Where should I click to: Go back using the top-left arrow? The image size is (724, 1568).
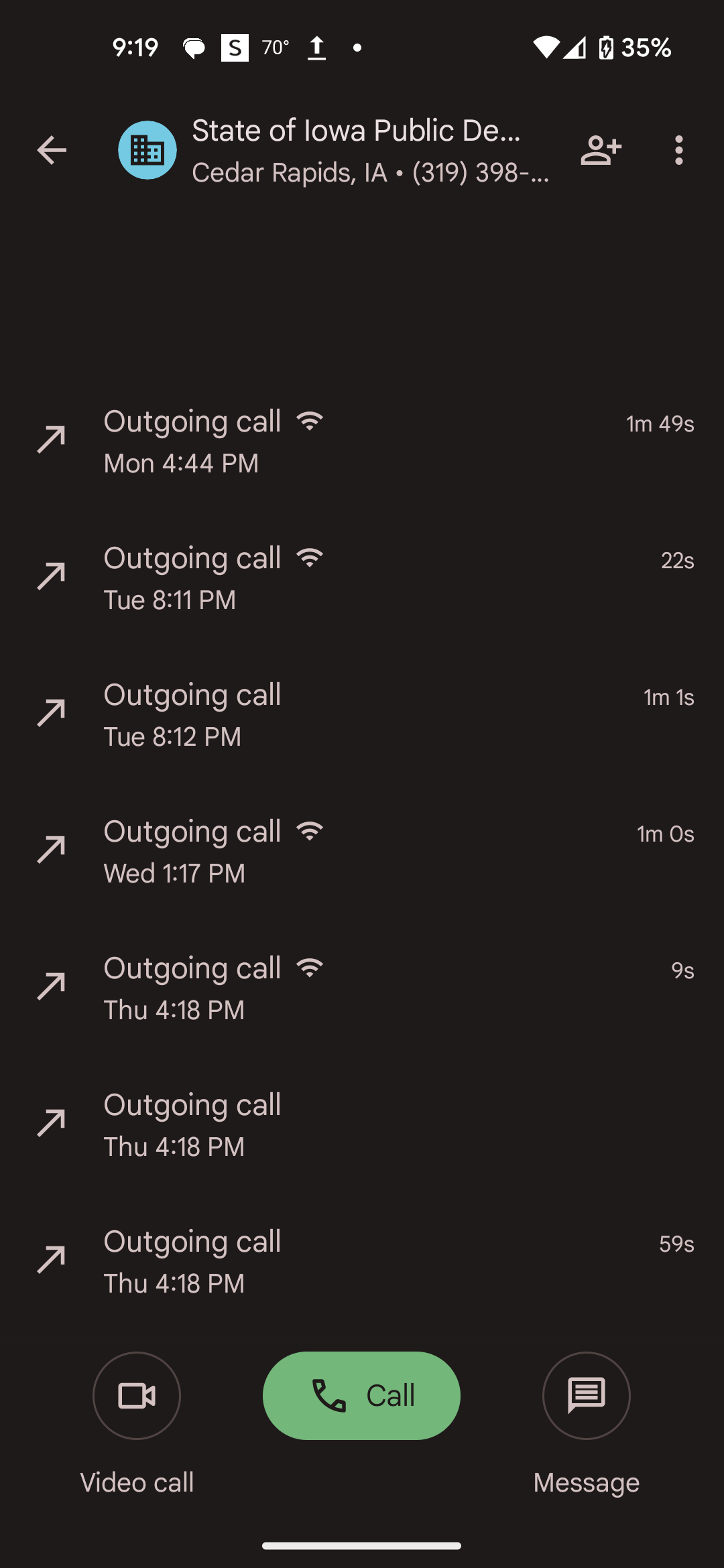(52, 150)
